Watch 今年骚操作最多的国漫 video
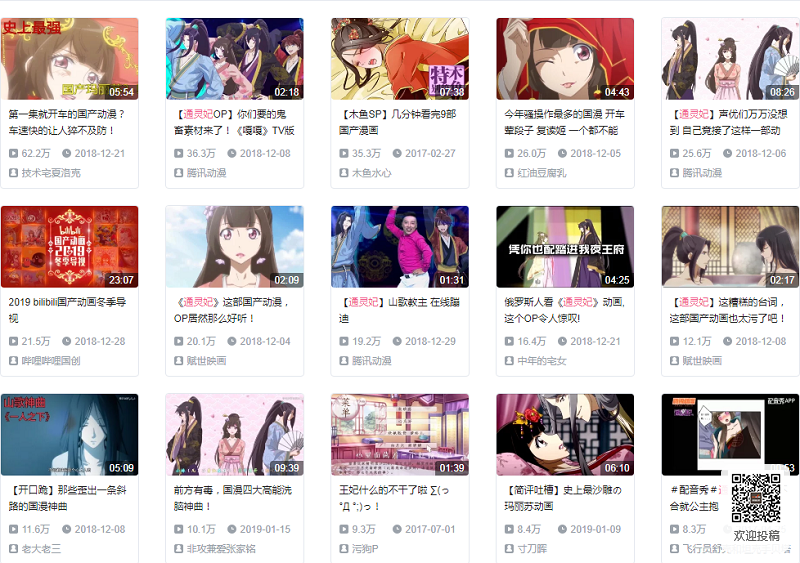Viewport: 800px width, 563px height. (564, 59)
